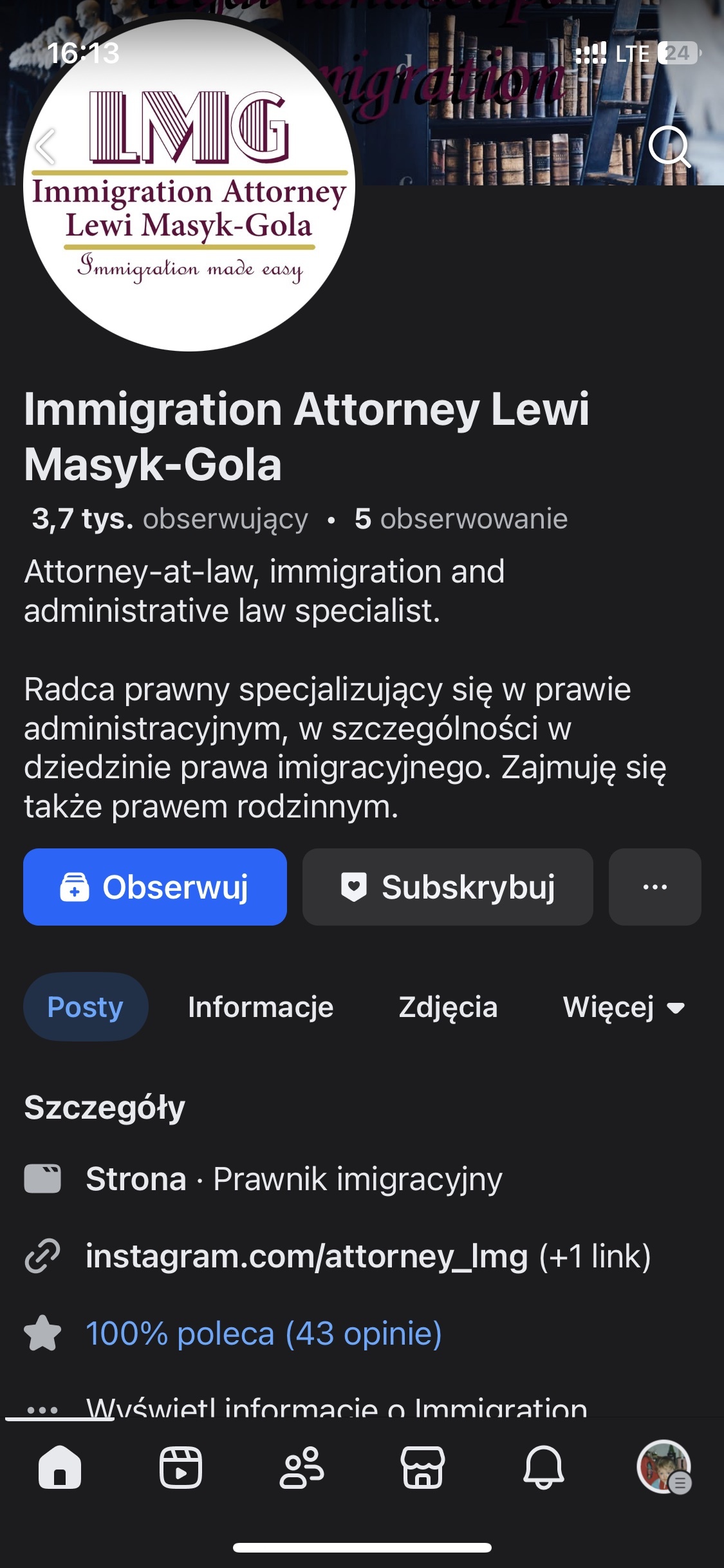Open the instagram.com/attorney_lmg link
The height and width of the screenshot is (1568, 724).
pos(306,1256)
